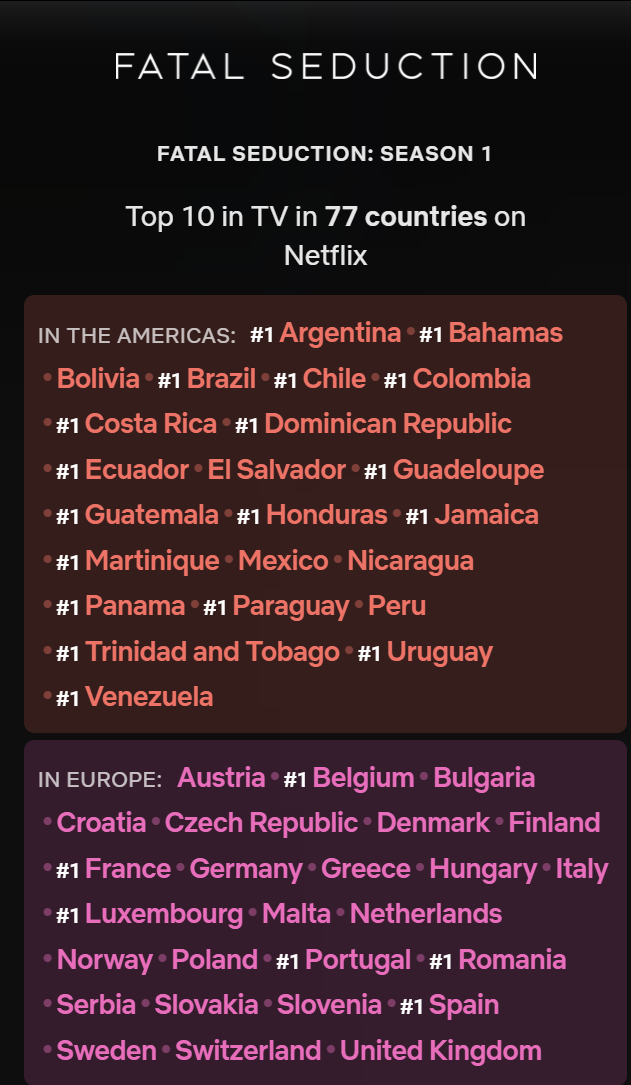The image size is (631, 1085).
Task: Open the Spain country link
Action: tap(464, 1005)
